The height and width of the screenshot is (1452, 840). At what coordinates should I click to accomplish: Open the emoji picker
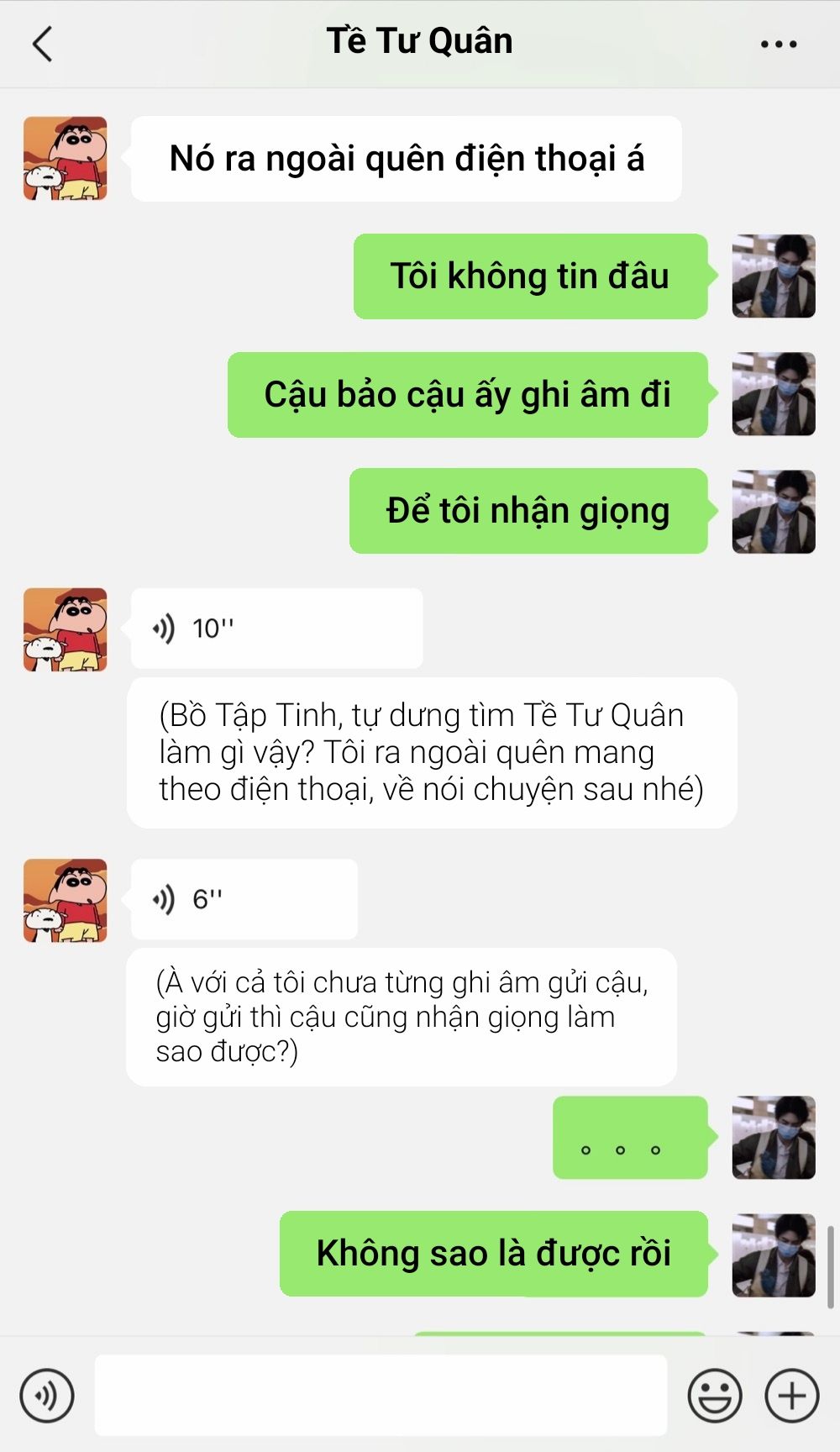(x=715, y=1395)
